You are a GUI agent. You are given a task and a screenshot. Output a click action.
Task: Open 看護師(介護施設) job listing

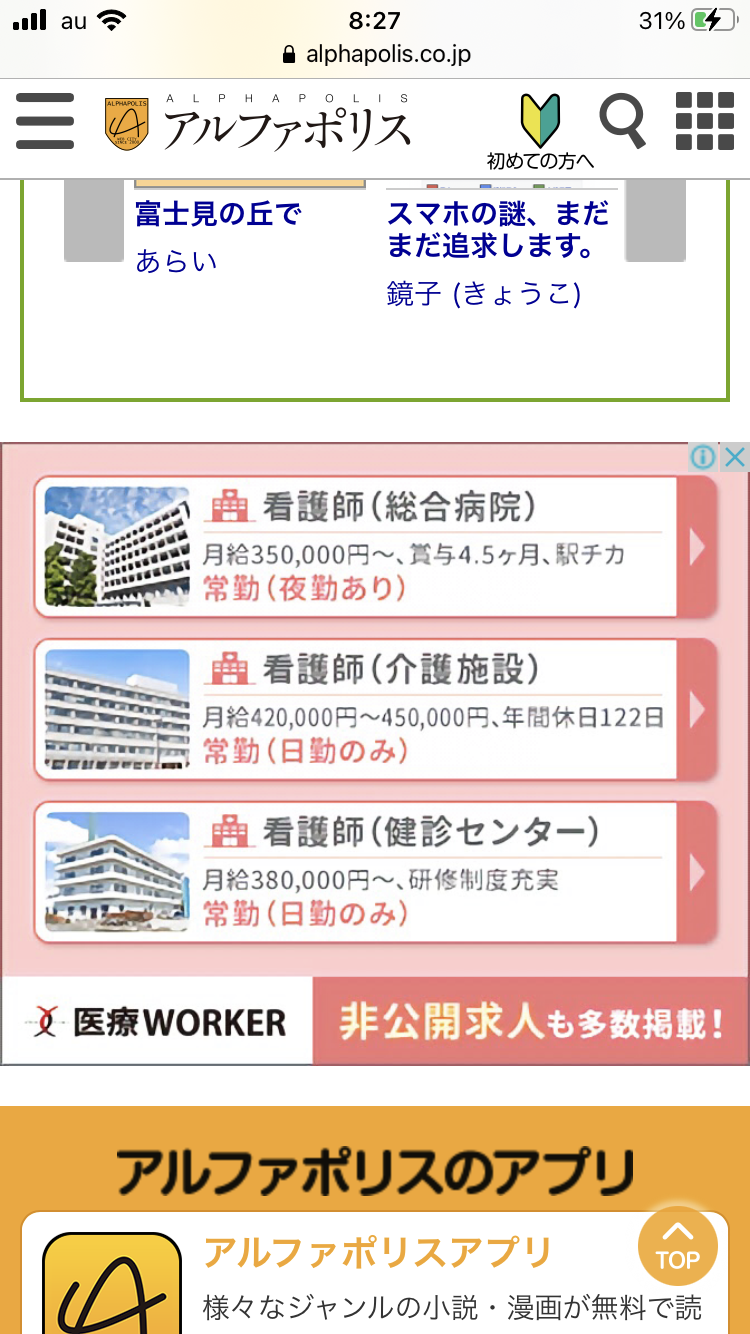coord(375,709)
